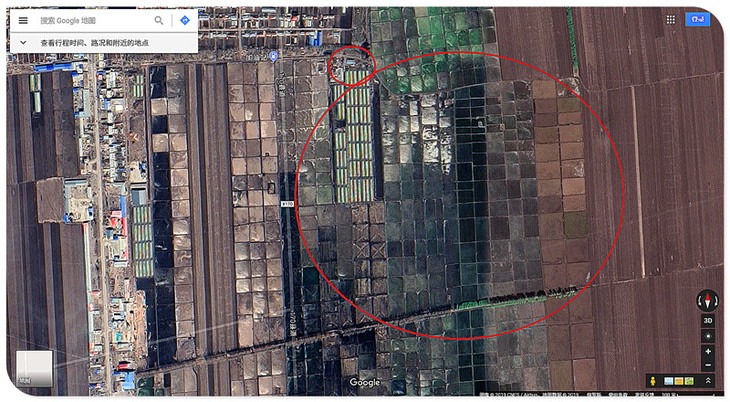Activate the Street View pegman

(x=652, y=381)
